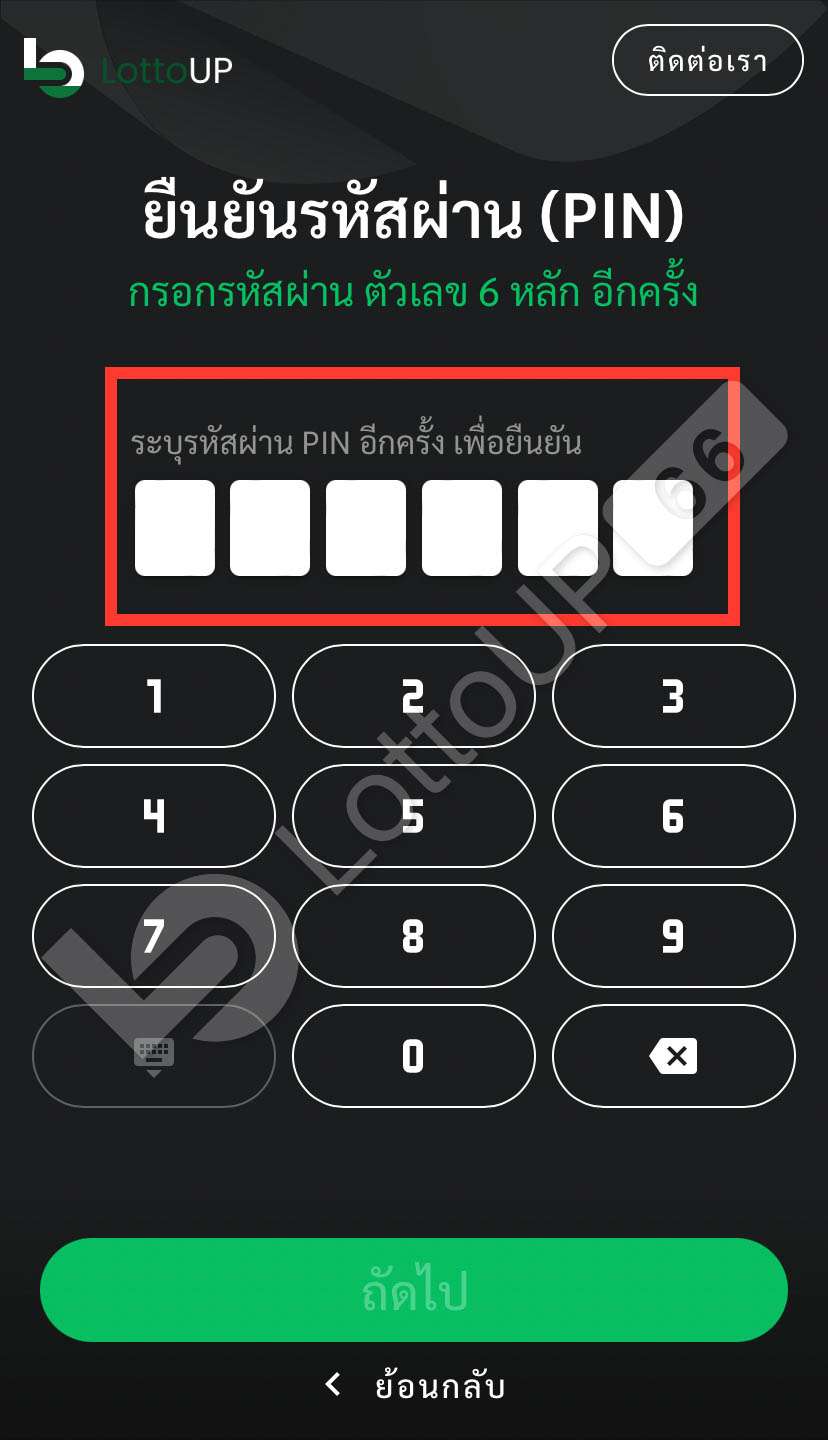Open the ติดต่อเรา contact button
Image resolution: width=828 pixels, height=1440 pixels.
click(707, 60)
